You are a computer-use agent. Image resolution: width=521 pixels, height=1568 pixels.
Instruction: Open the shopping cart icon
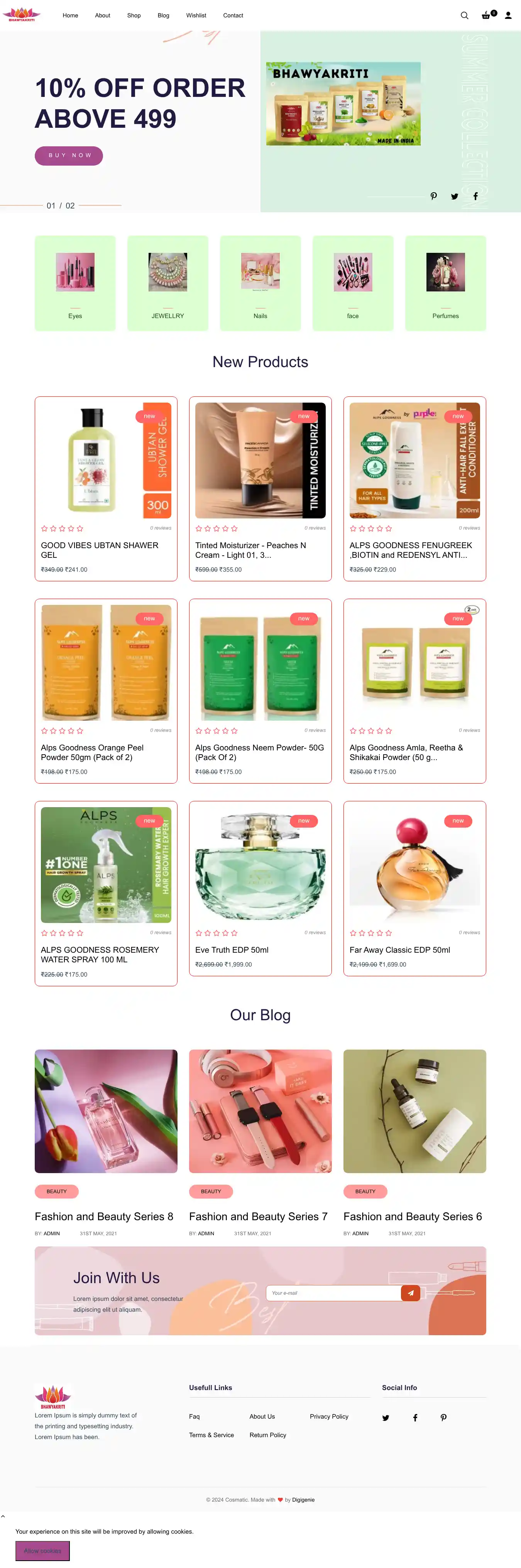pos(486,15)
